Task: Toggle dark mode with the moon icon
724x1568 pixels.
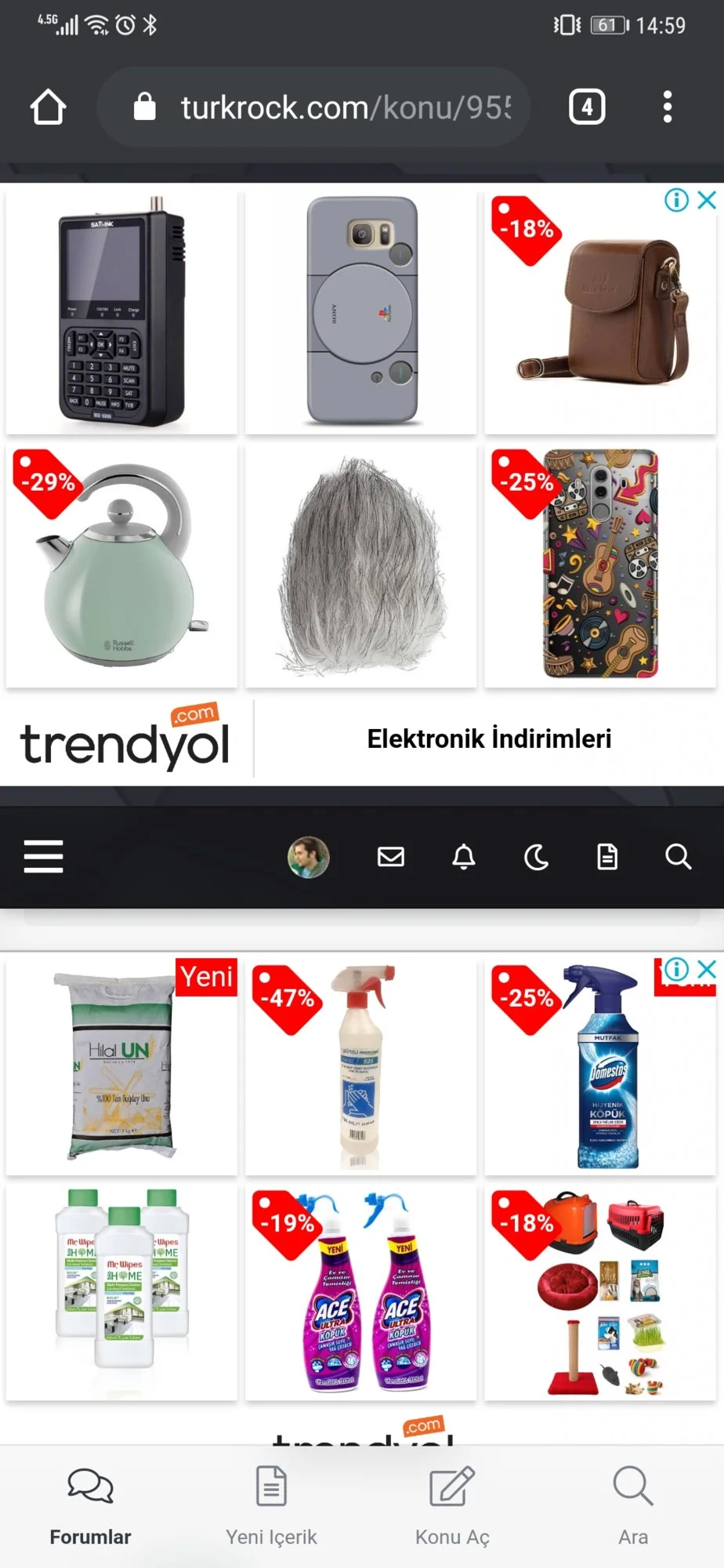Action: point(536,857)
